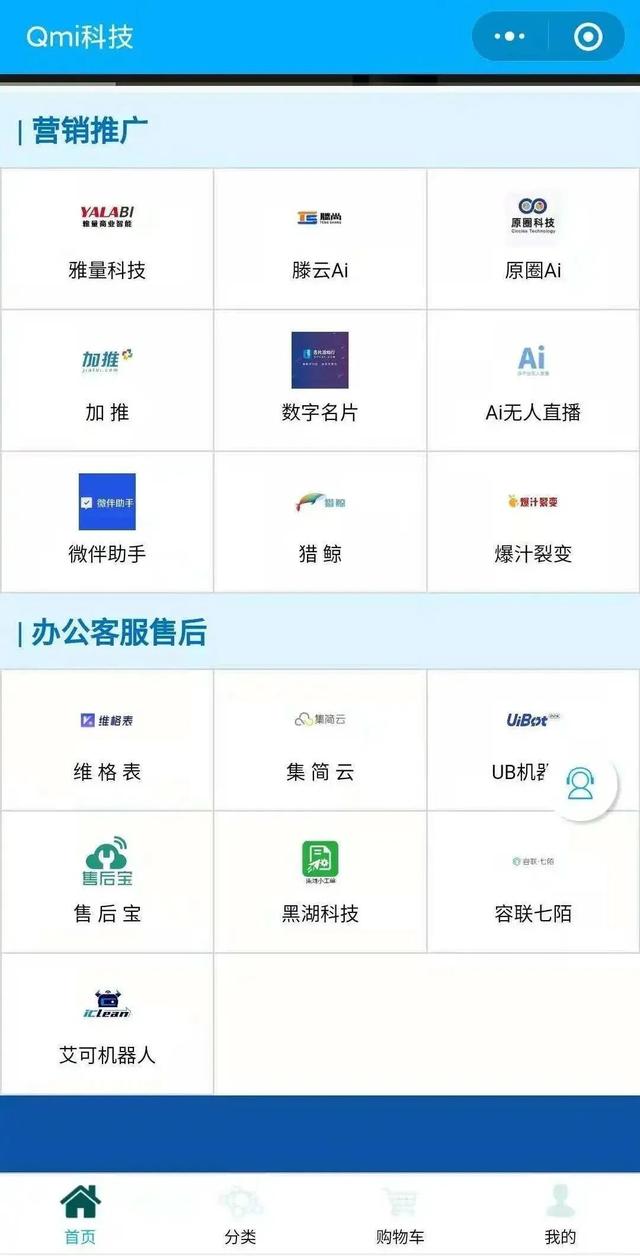Select the 原圈Ai tile

pyautogui.click(x=533, y=239)
